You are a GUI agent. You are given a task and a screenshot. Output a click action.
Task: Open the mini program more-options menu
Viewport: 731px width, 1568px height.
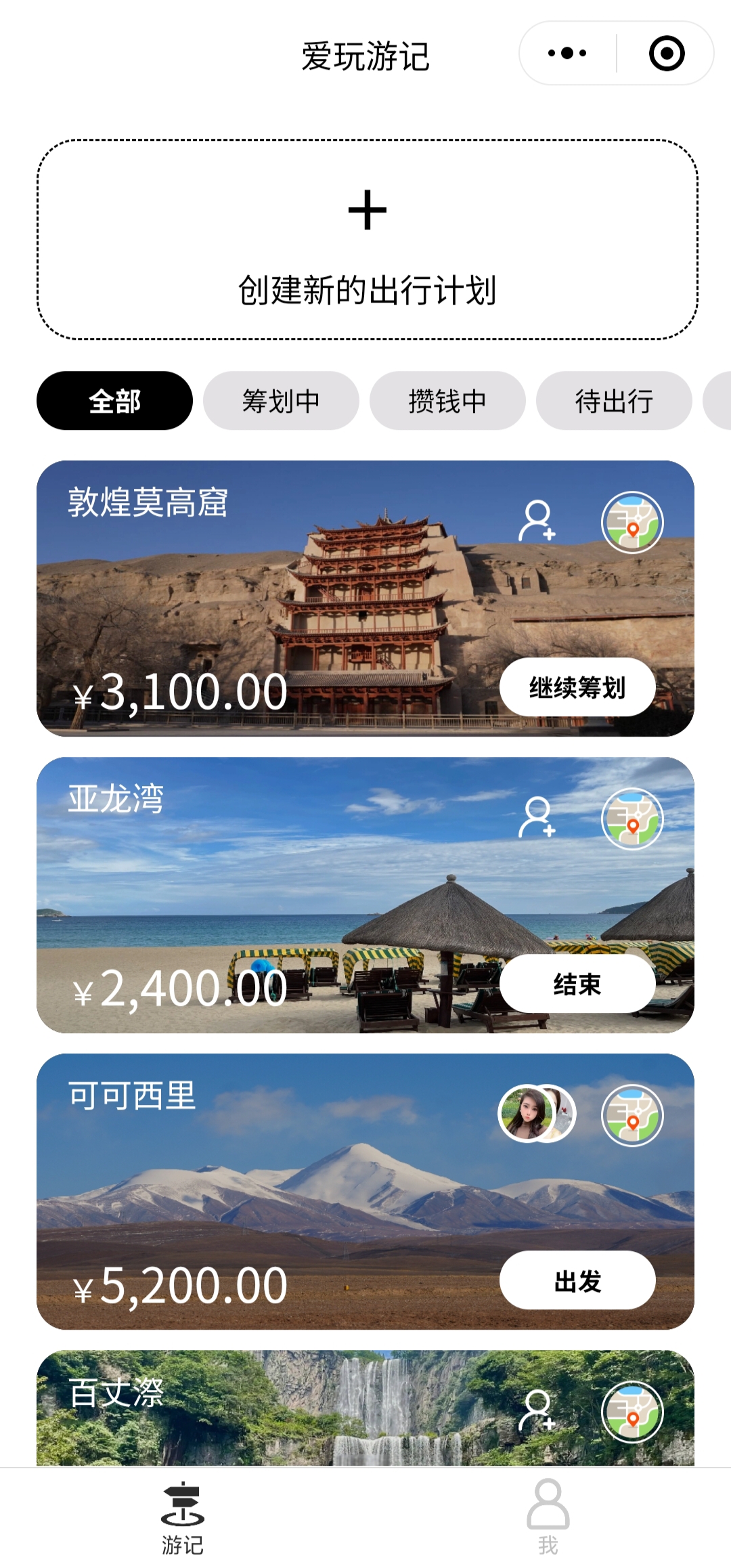pos(567,53)
